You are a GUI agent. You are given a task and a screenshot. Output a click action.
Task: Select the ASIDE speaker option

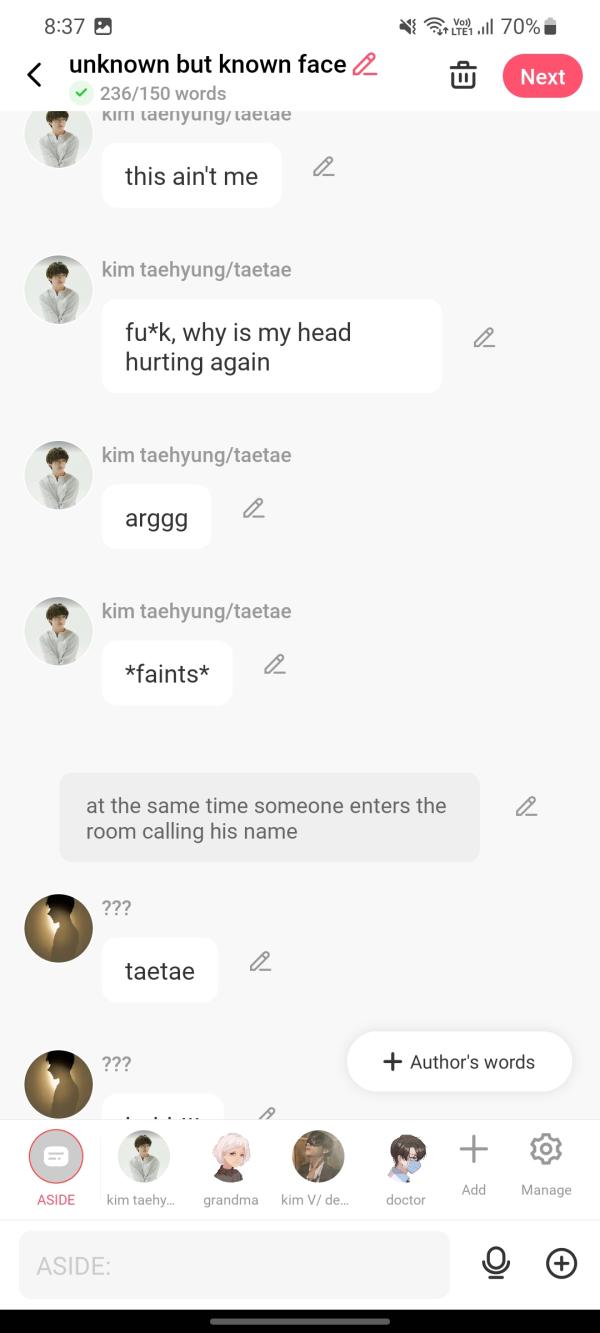pyautogui.click(x=56, y=1165)
